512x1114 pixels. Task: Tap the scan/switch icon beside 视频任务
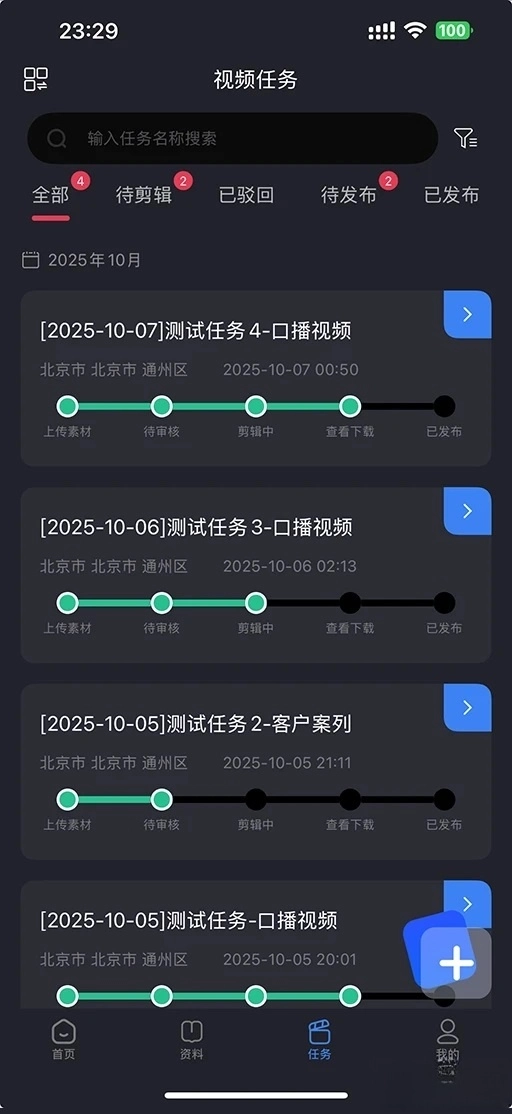click(x=36, y=79)
